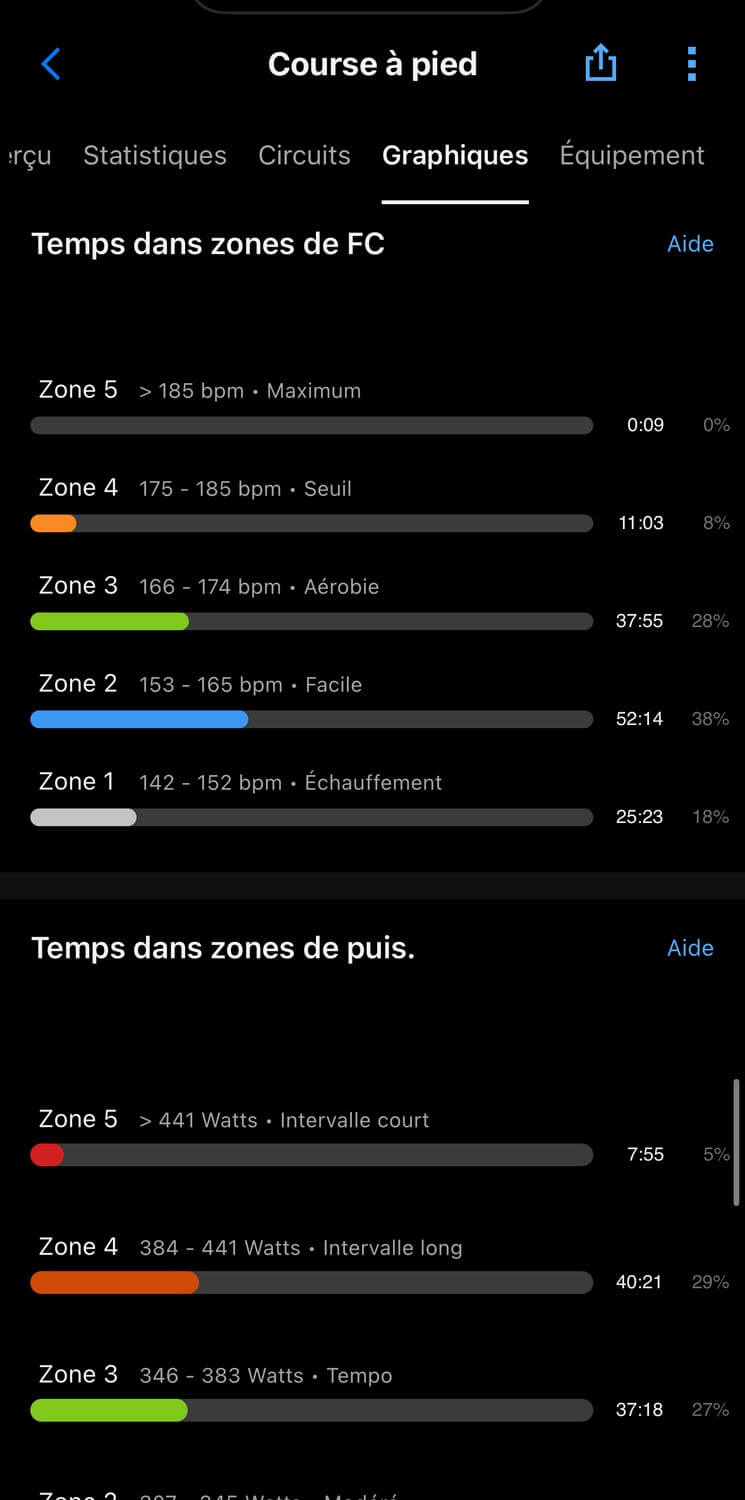Open the three-dot overflow menu
Viewport: 745px width, 1500px height.
tap(691, 64)
